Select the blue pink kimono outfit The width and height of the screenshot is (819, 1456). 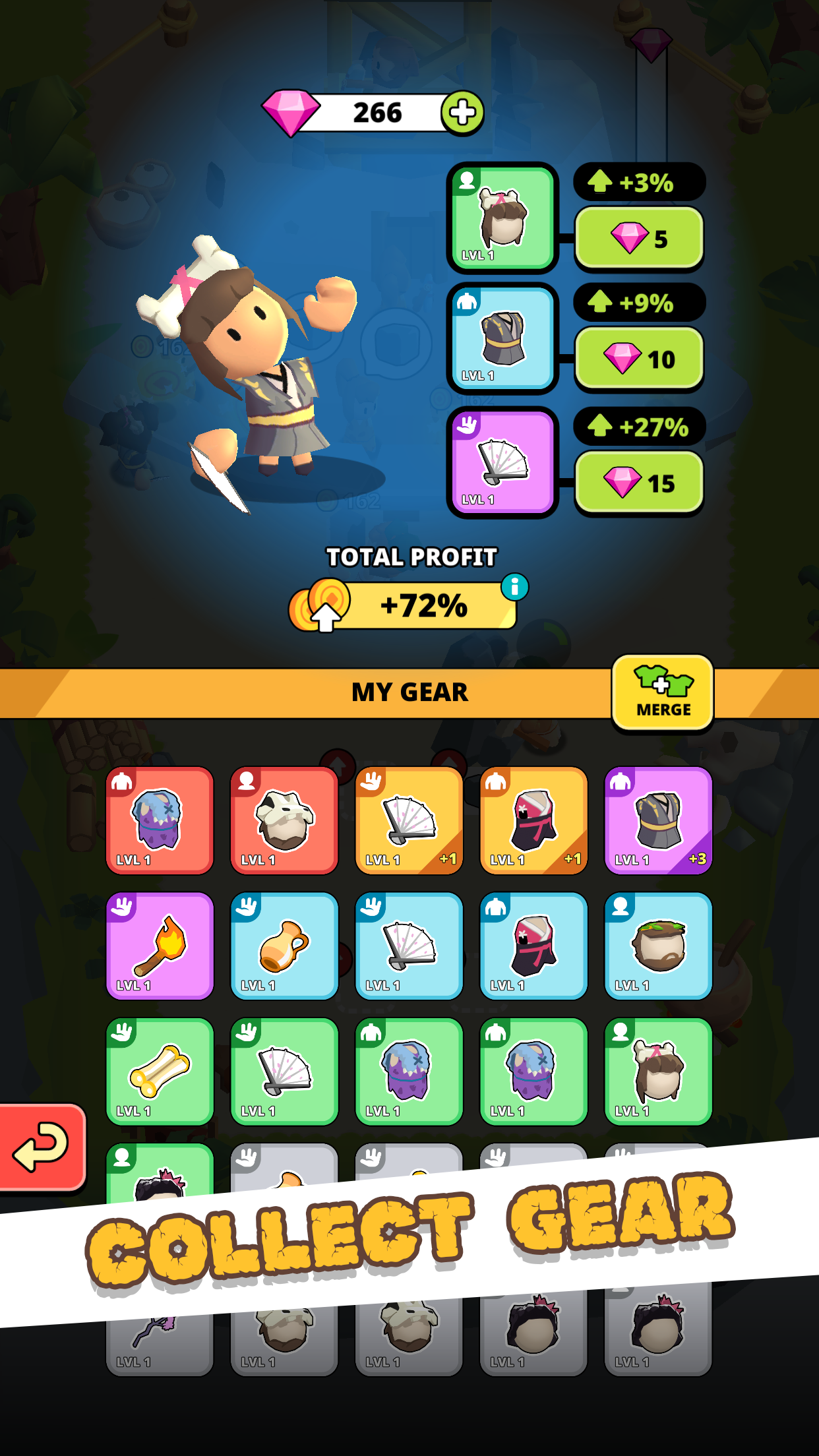[x=533, y=946]
